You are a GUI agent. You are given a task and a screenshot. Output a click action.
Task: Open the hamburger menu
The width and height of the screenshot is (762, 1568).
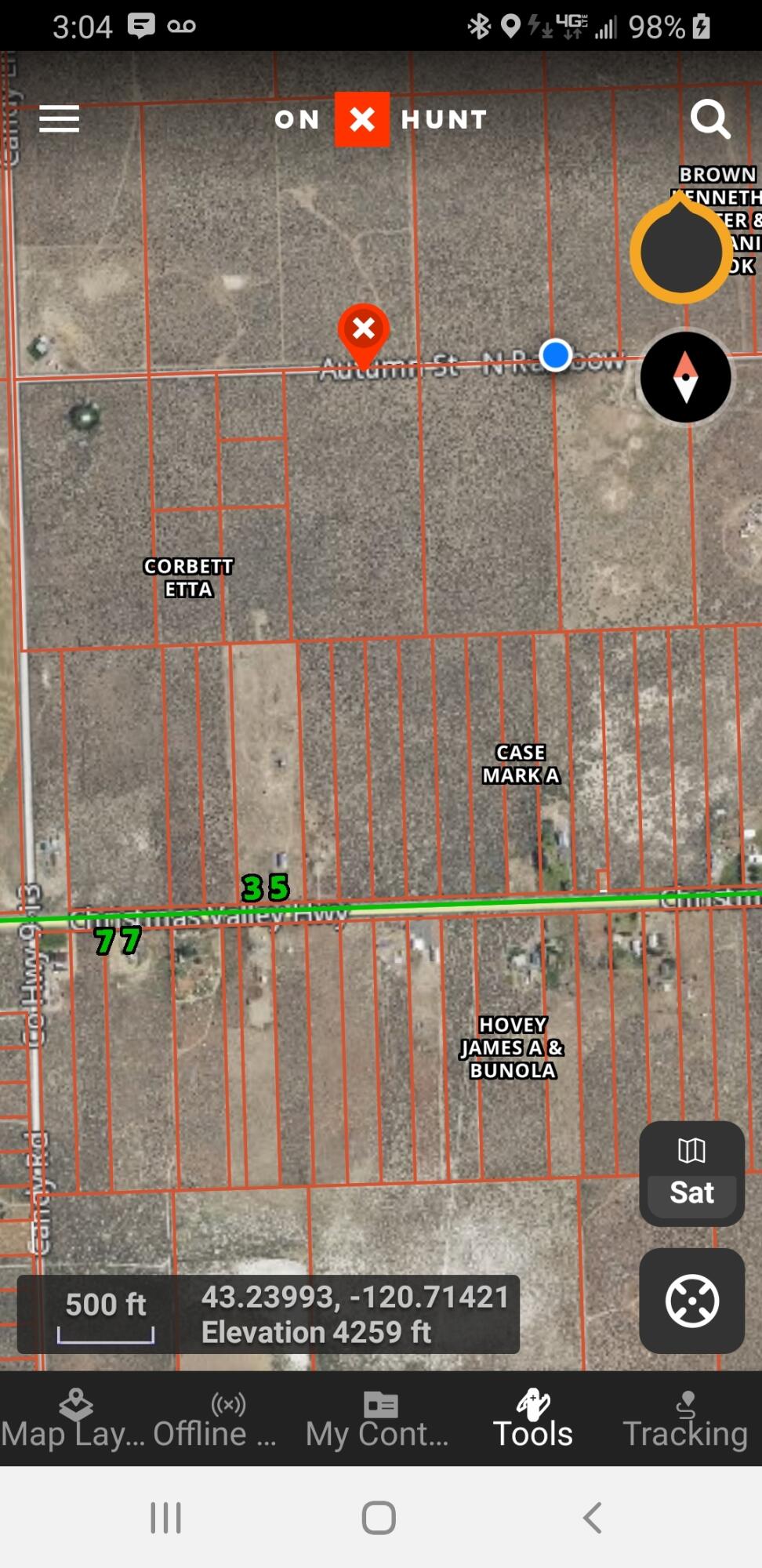point(60,119)
